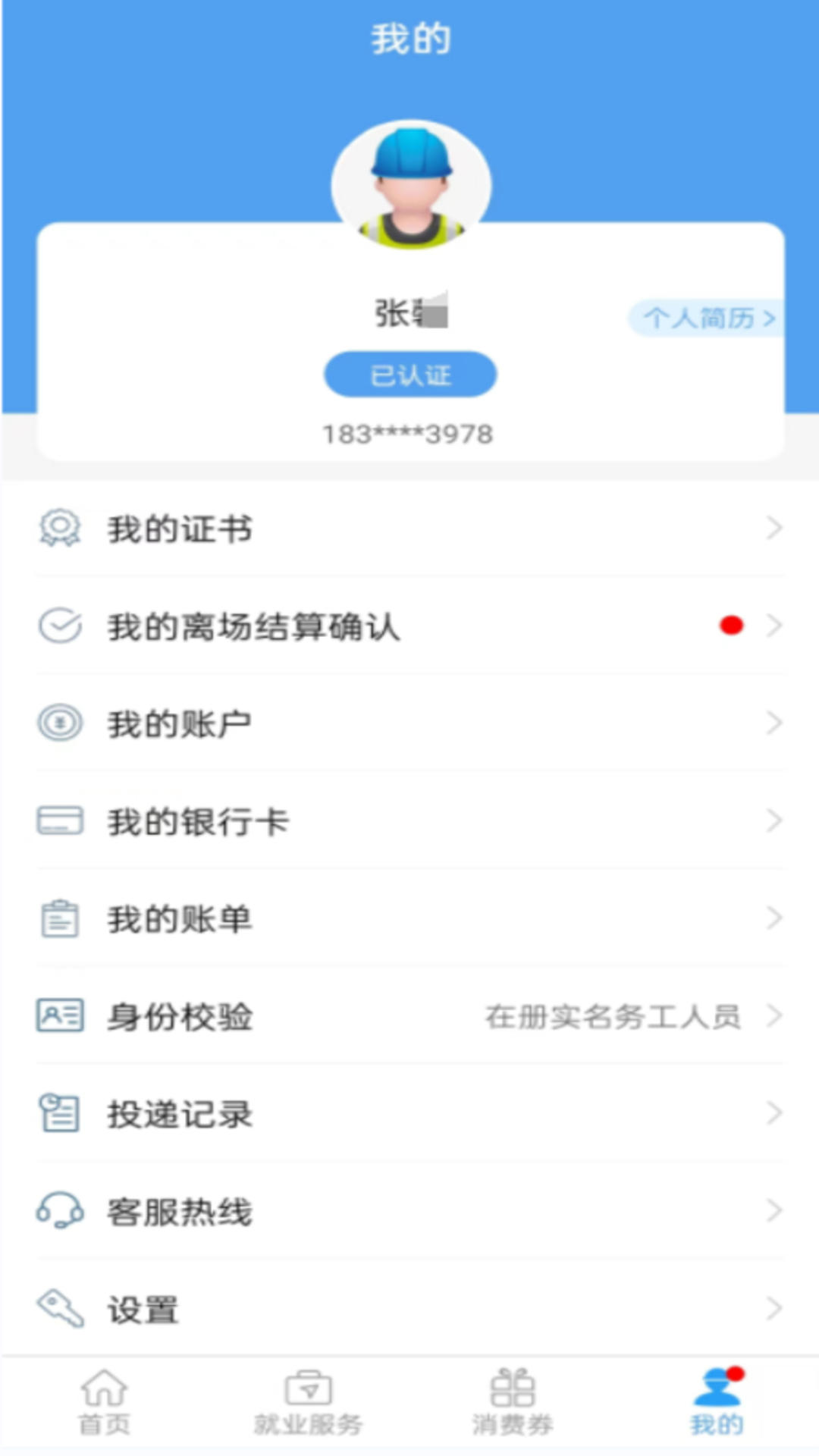Tap 在册实名务工人员 status text
The height and width of the screenshot is (1456, 819).
610,1017
